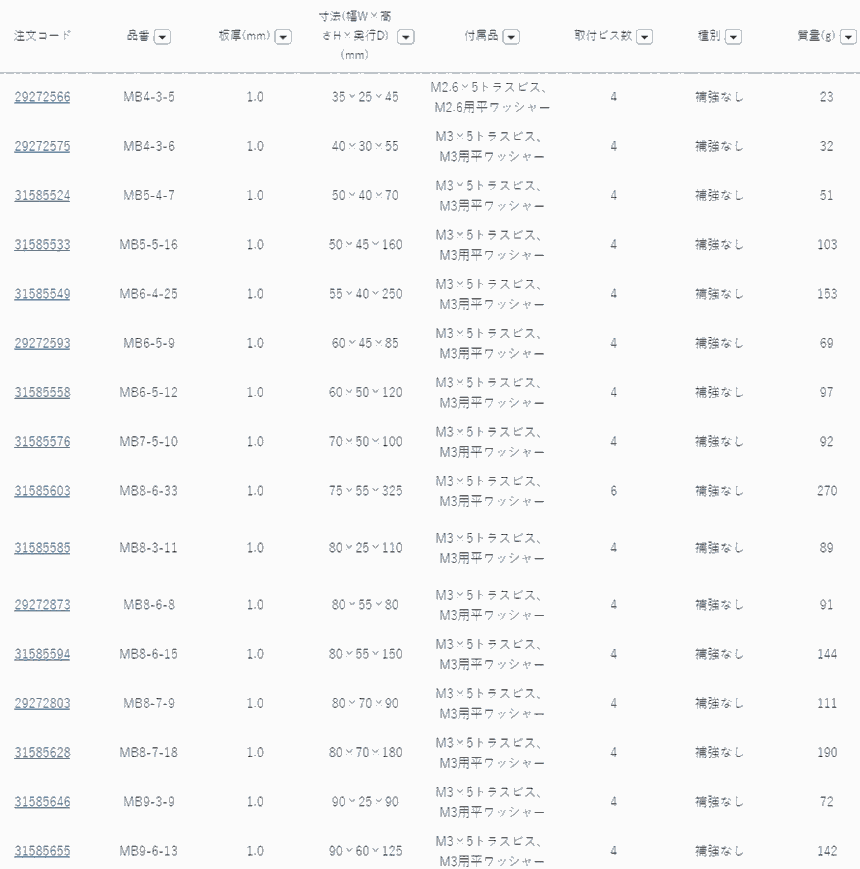
Task: Open the 種別 column filter dropdown
Action: click(x=733, y=37)
